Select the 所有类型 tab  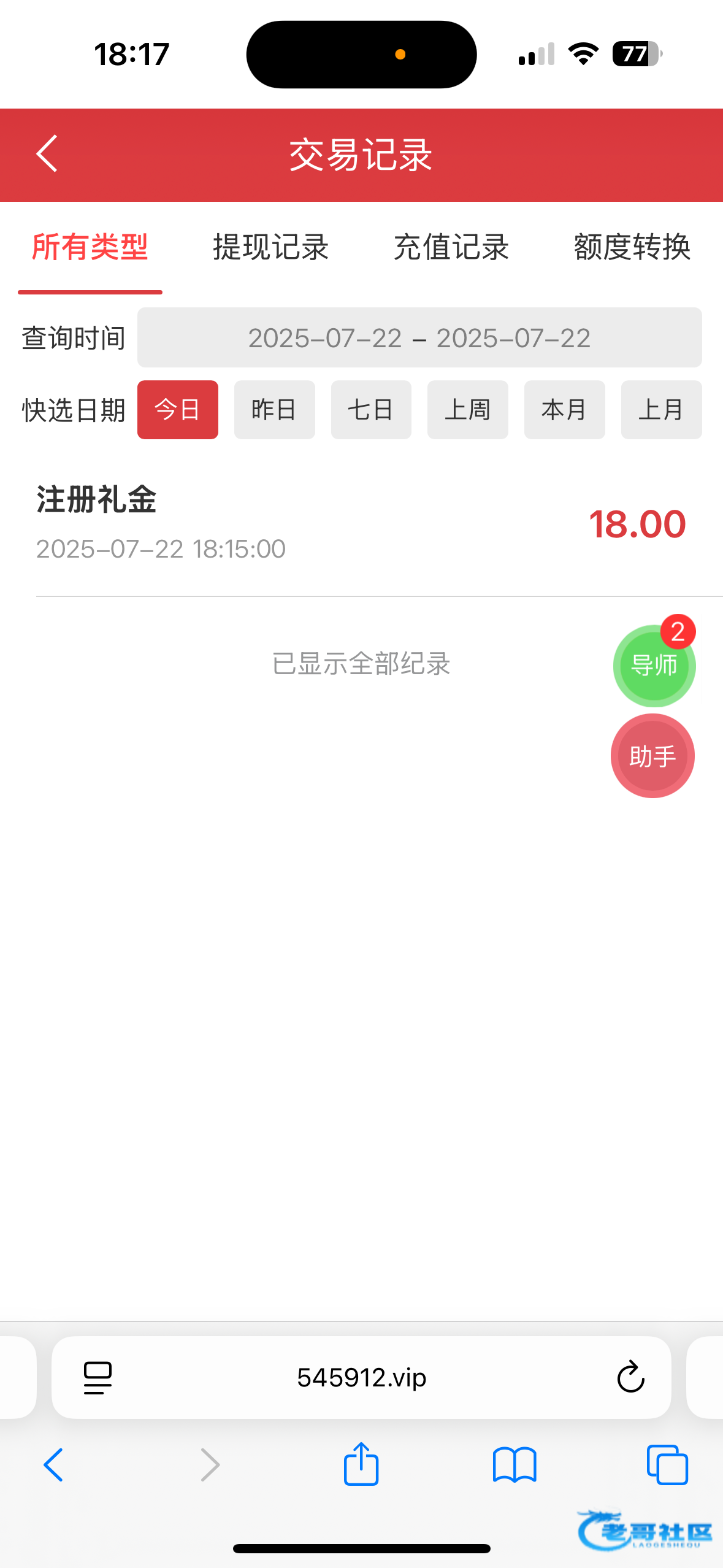[90, 248]
